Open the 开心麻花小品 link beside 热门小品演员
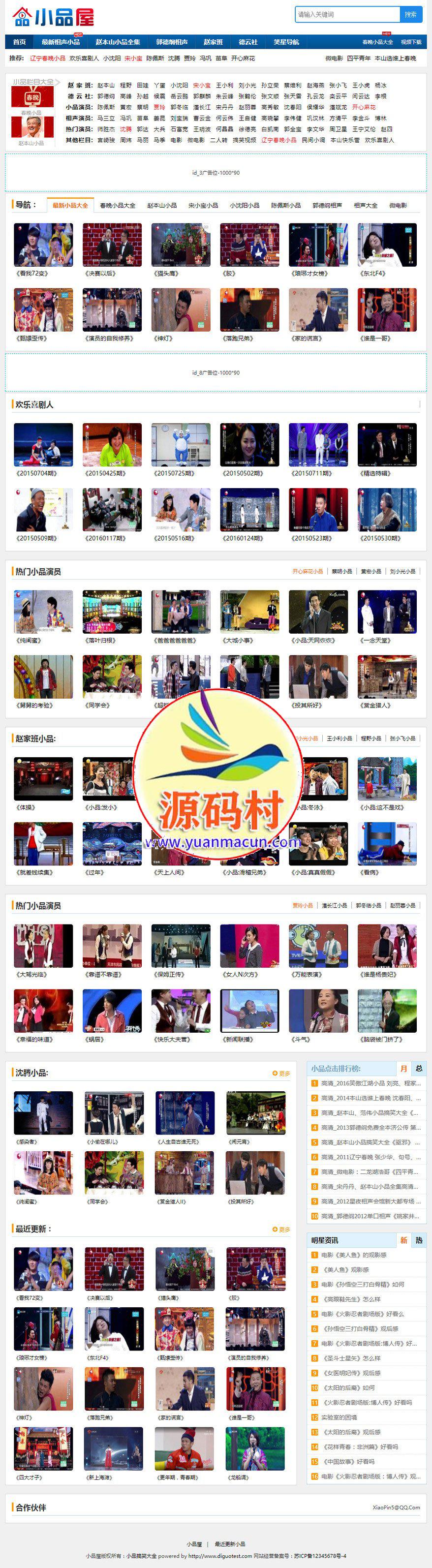 307,572
